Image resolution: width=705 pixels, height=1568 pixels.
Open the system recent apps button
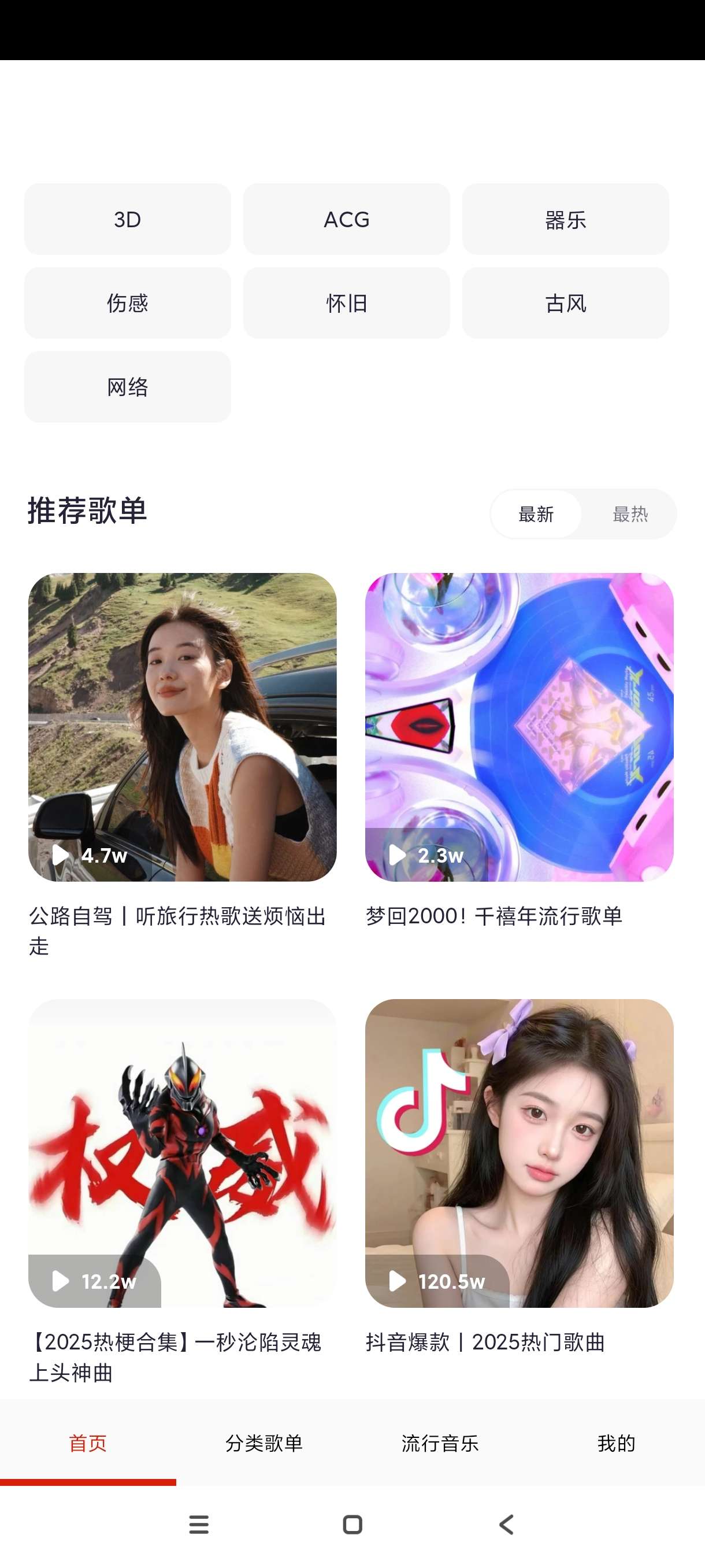click(199, 1524)
